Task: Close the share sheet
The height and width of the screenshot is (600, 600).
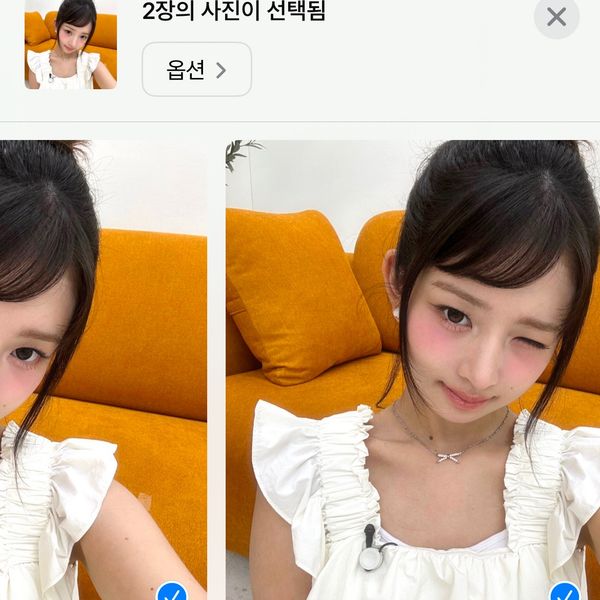Action: coord(556,17)
